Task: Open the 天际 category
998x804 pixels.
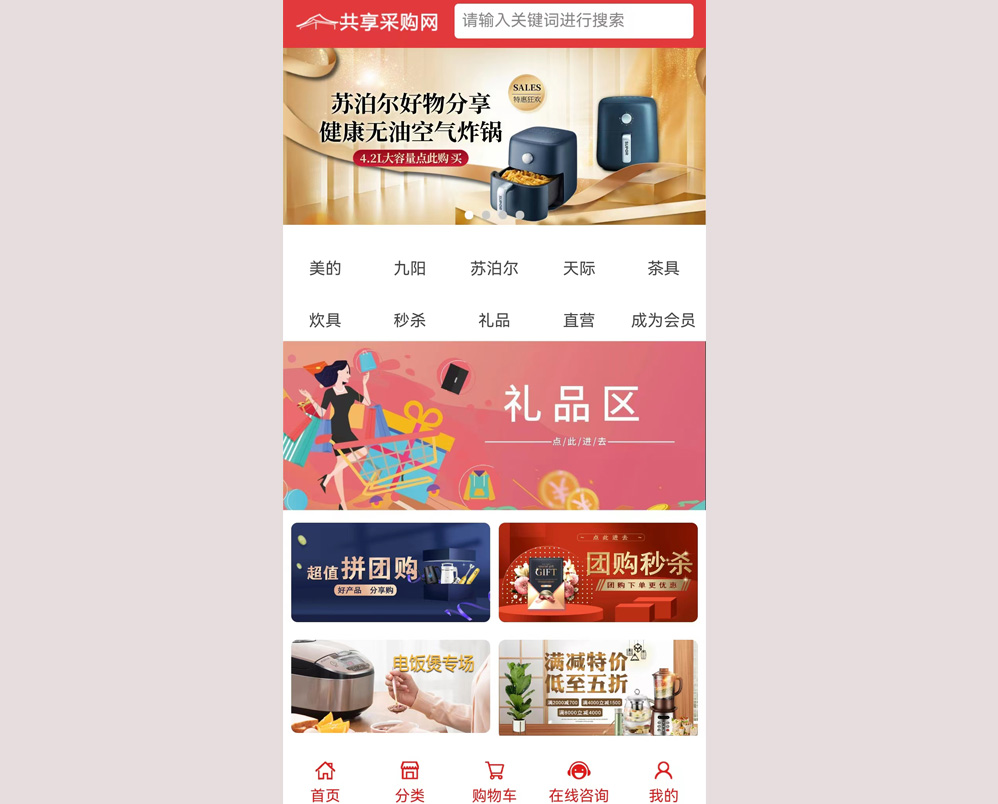Action: (x=579, y=268)
